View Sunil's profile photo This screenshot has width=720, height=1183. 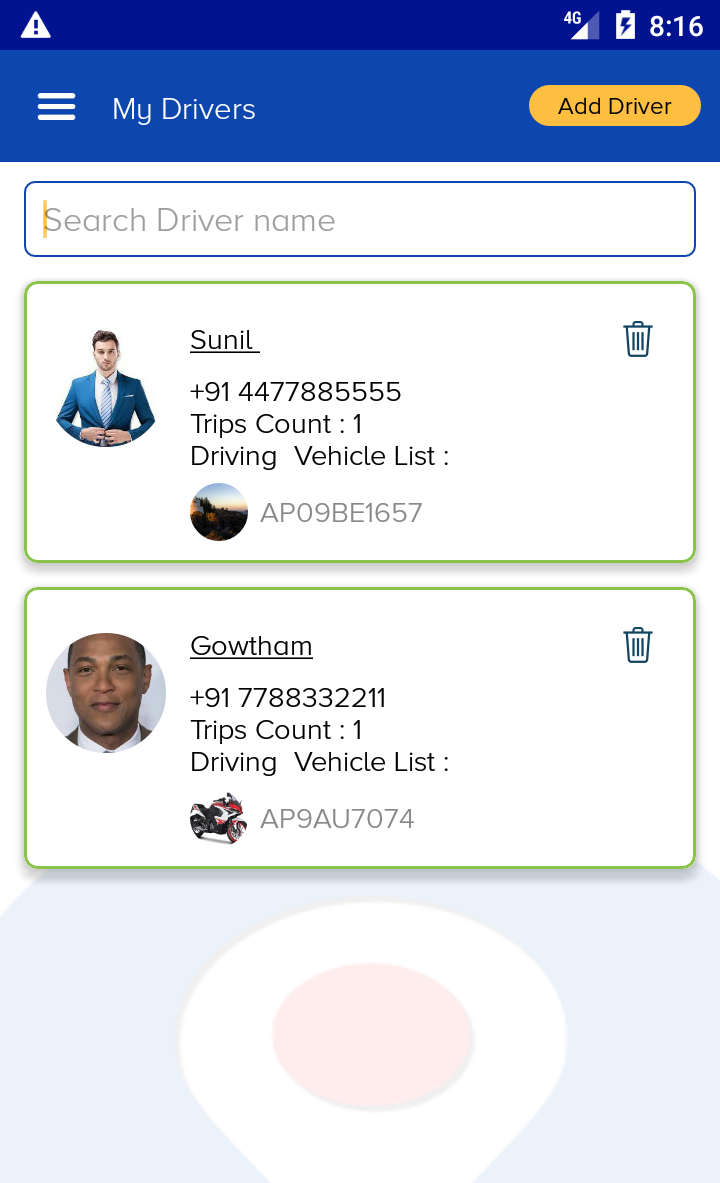[106, 388]
